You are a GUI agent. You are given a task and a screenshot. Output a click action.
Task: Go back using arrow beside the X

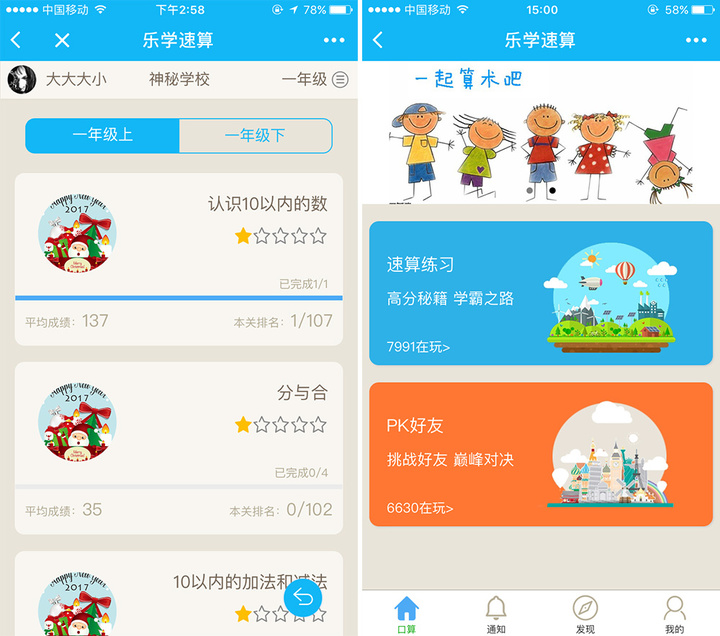tap(17, 41)
